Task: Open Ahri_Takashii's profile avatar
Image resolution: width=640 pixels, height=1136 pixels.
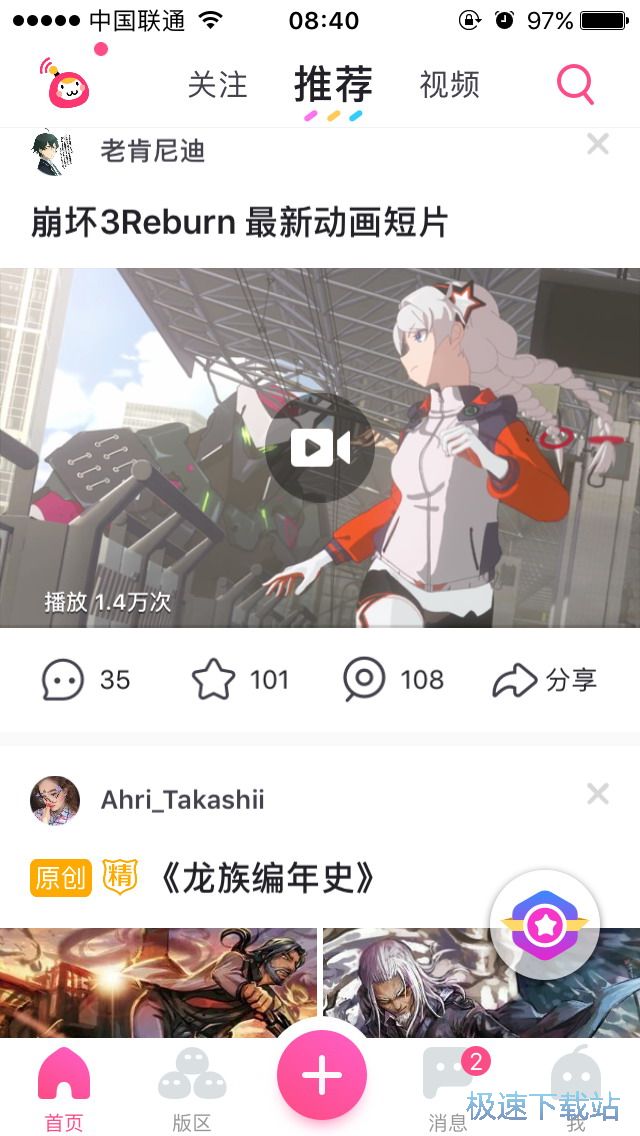Action: [55, 800]
